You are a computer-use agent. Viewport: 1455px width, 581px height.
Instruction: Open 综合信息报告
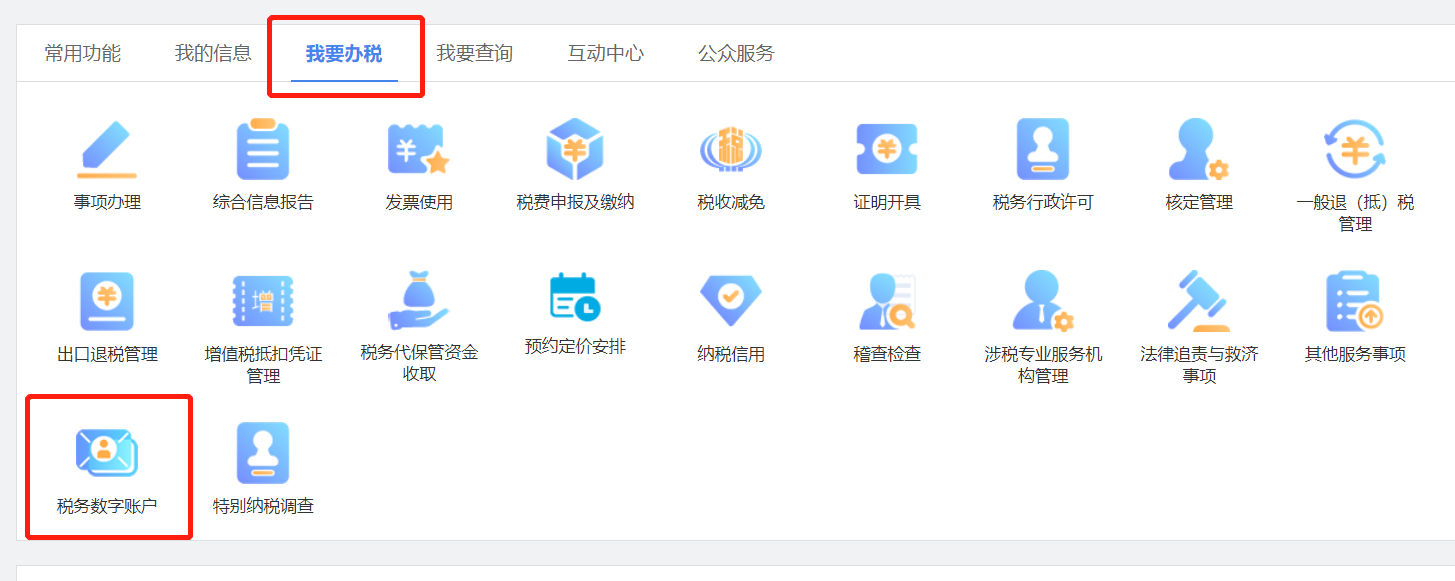tap(263, 151)
